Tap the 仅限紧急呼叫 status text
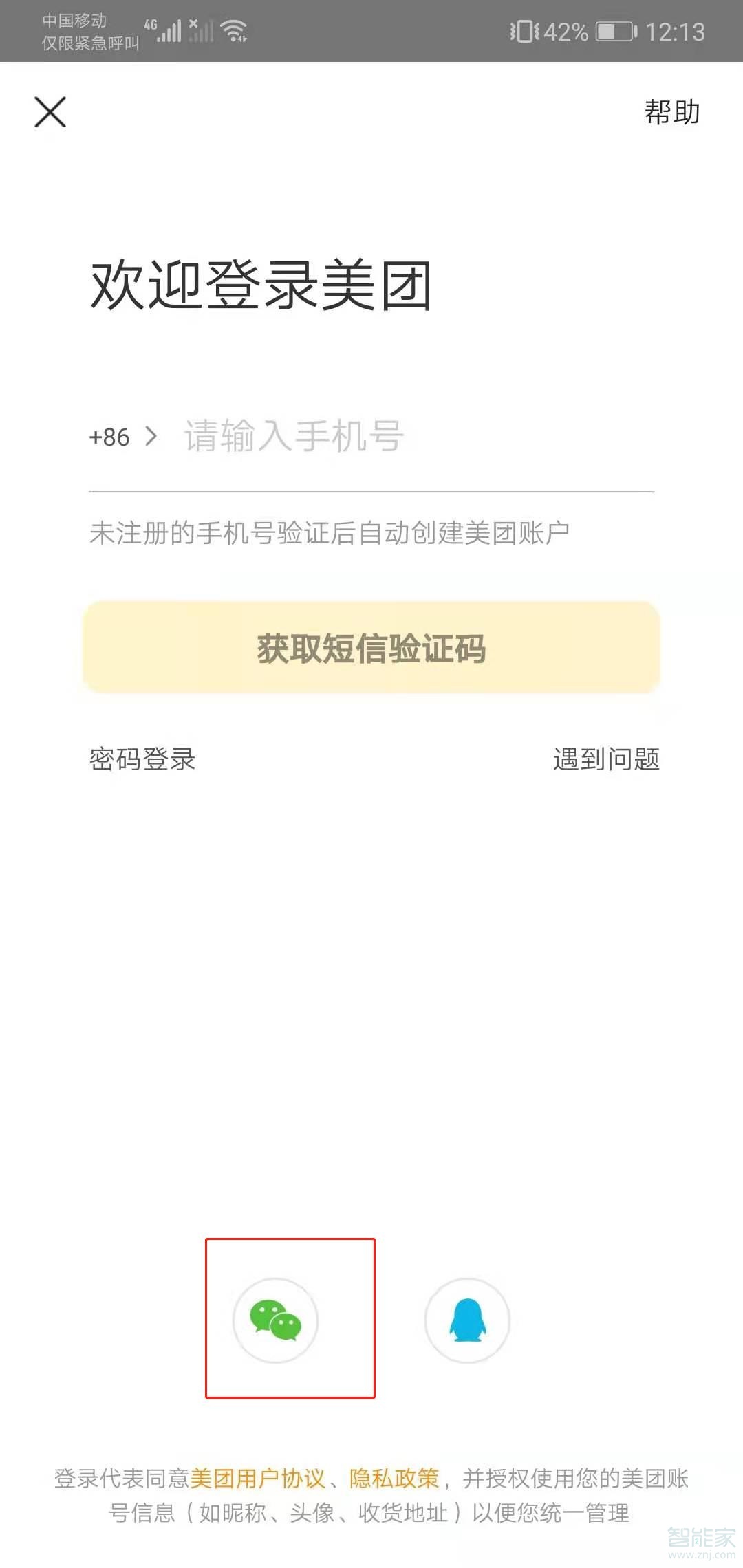The image size is (743, 1568). coord(90,43)
